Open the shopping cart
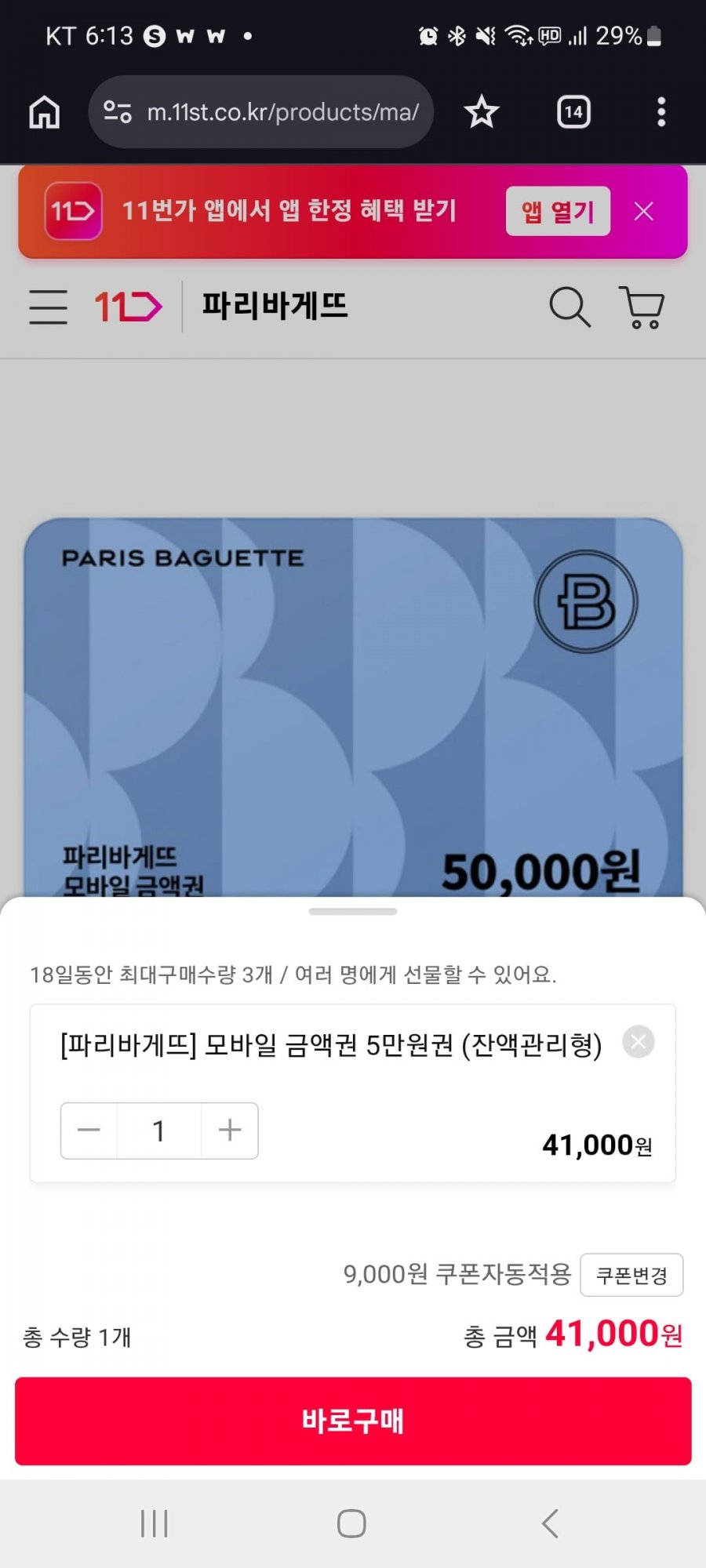Image resolution: width=706 pixels, height=1568 pixels. [x=642, y=307]
